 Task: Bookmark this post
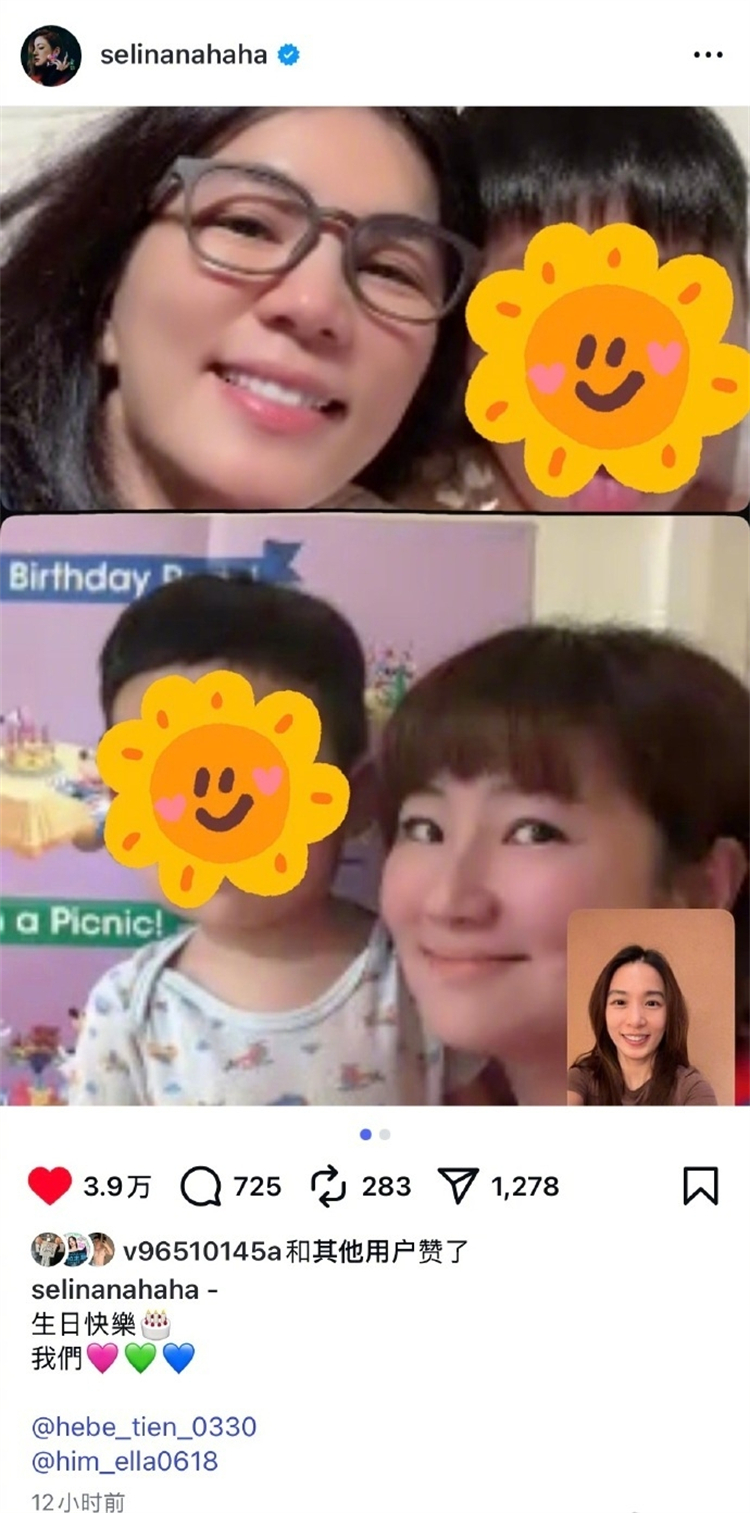click(700, 1186)
